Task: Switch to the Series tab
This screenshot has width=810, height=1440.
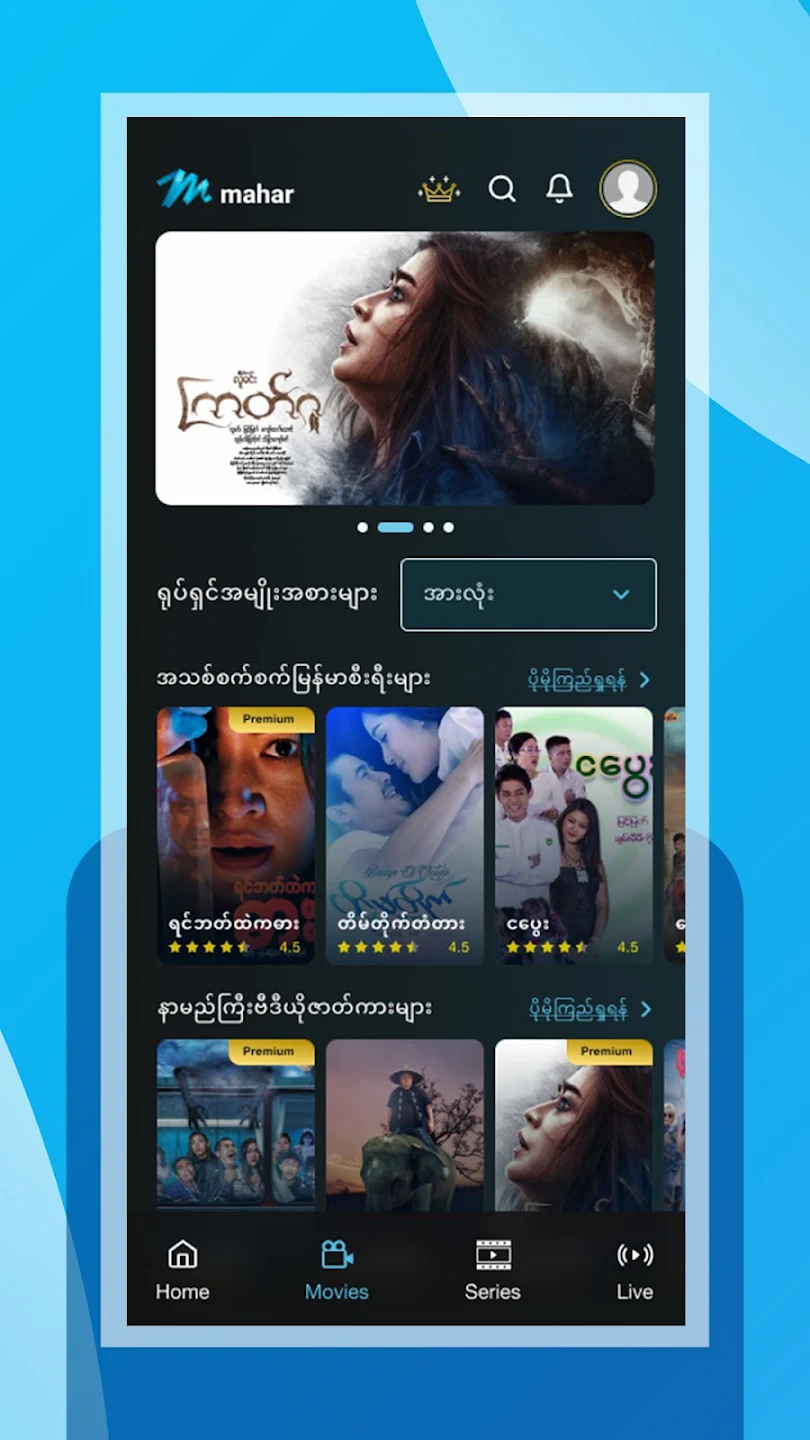Action: point(493,1270)
